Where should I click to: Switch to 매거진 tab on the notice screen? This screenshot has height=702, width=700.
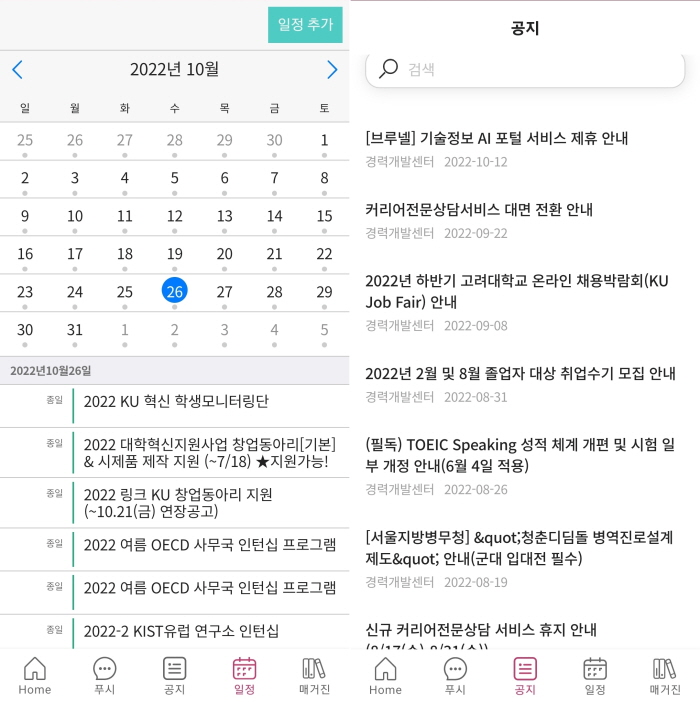tap(664, 676)
